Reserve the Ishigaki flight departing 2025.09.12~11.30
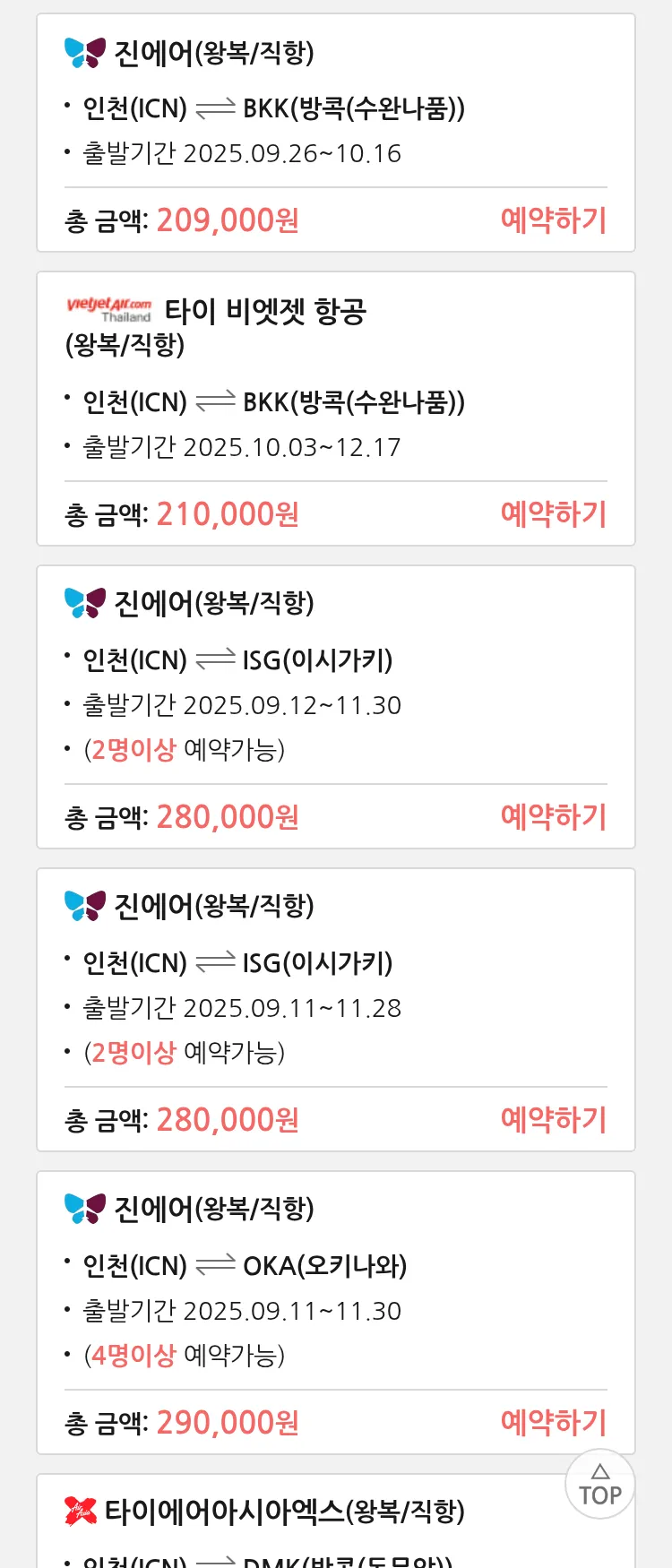The image size is (672, 1568). click(x=553, y=817)
